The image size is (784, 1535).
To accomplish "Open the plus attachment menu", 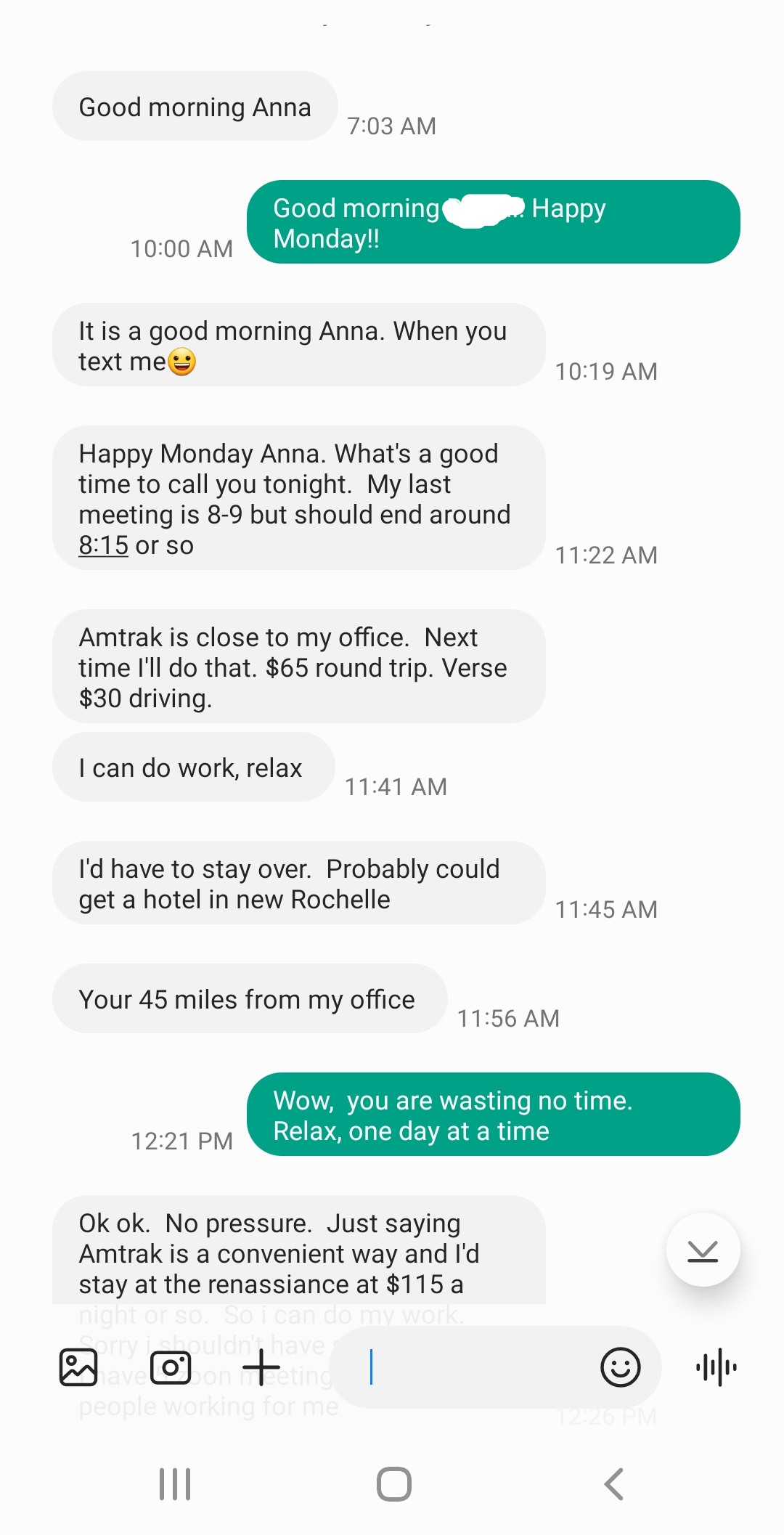I will [261, 1368].
